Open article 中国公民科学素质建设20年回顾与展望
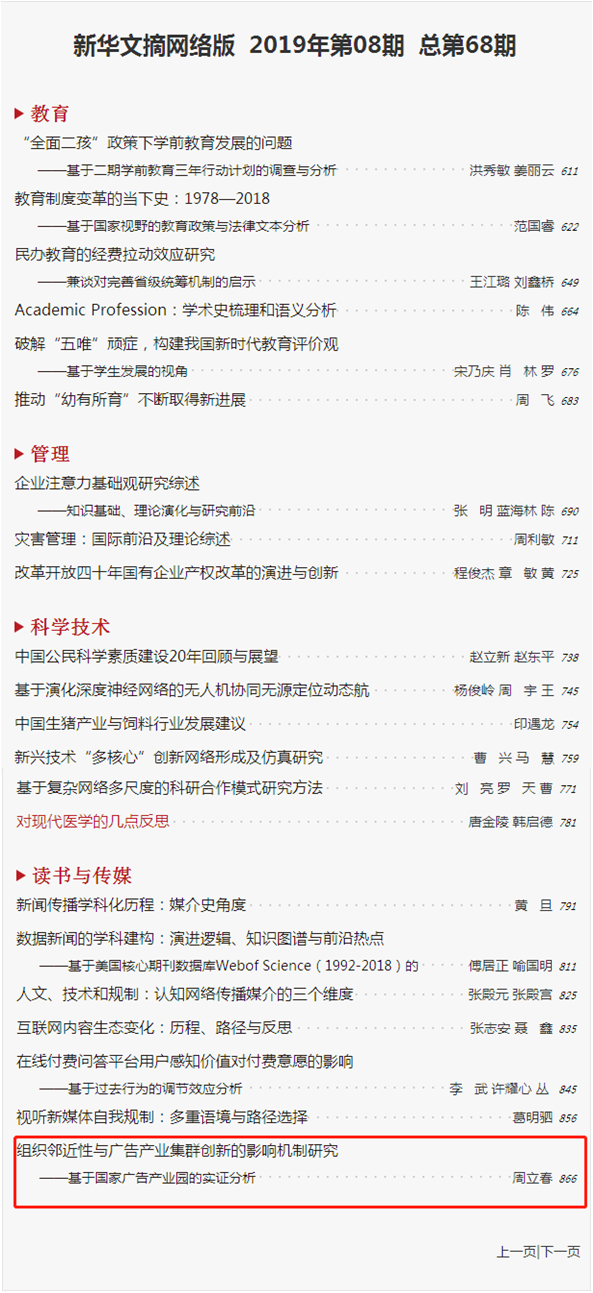This screenshot has width=593, height=1293. pos(147,656)
